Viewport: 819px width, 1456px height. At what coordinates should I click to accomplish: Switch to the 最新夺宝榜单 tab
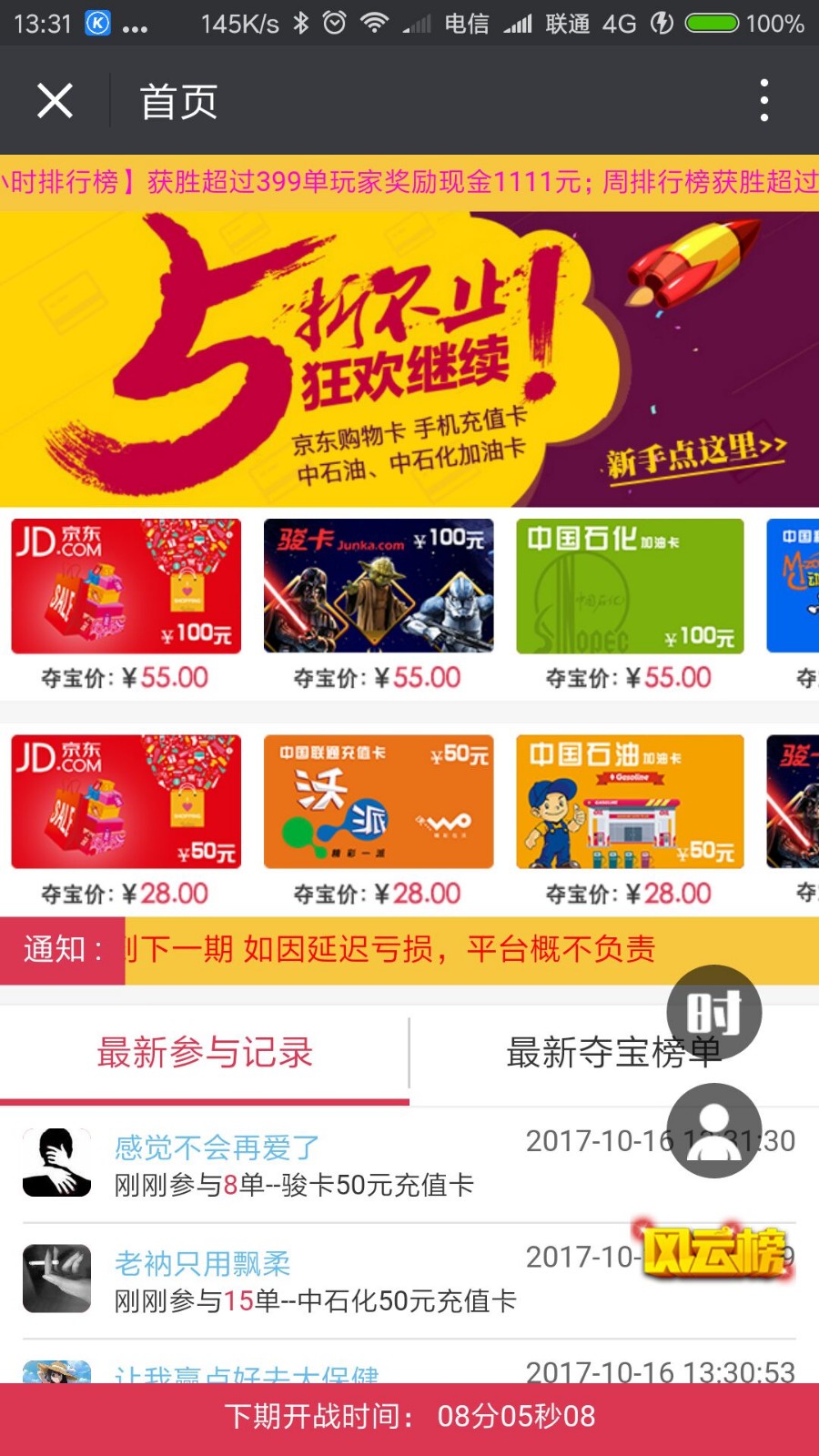point(614,1053)
